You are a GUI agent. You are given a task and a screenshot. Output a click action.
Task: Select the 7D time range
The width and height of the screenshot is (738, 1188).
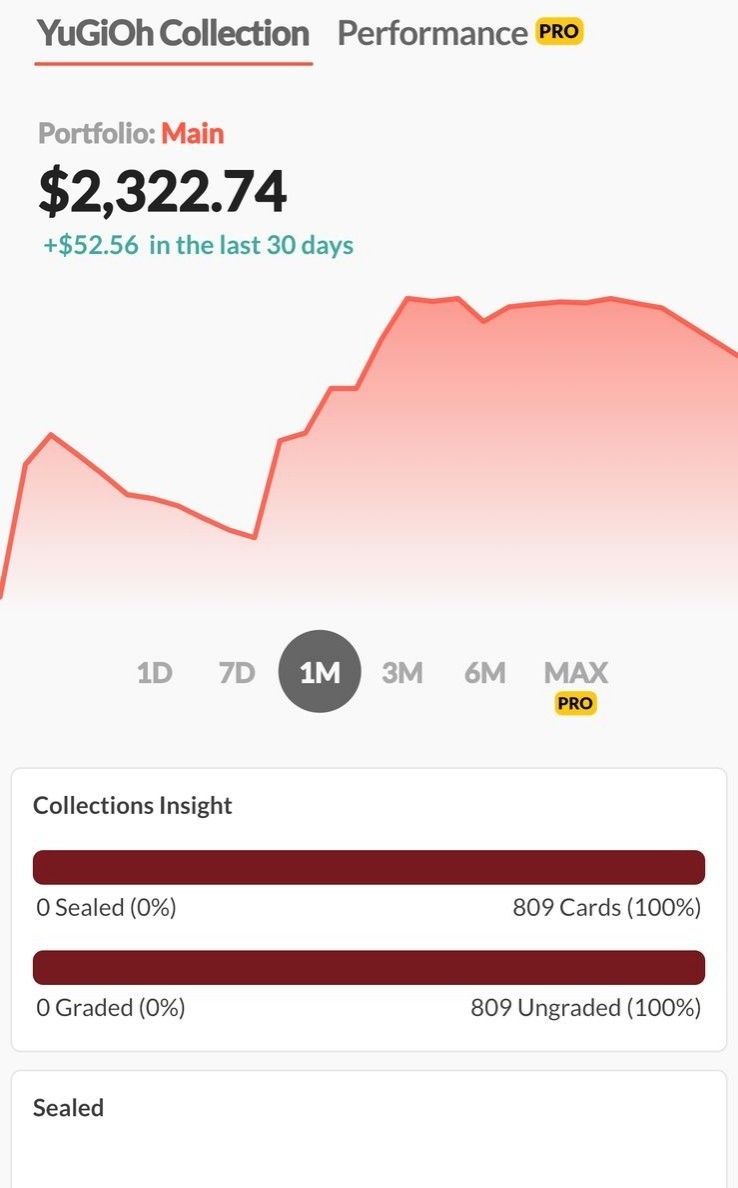click(x=236, y=672)
